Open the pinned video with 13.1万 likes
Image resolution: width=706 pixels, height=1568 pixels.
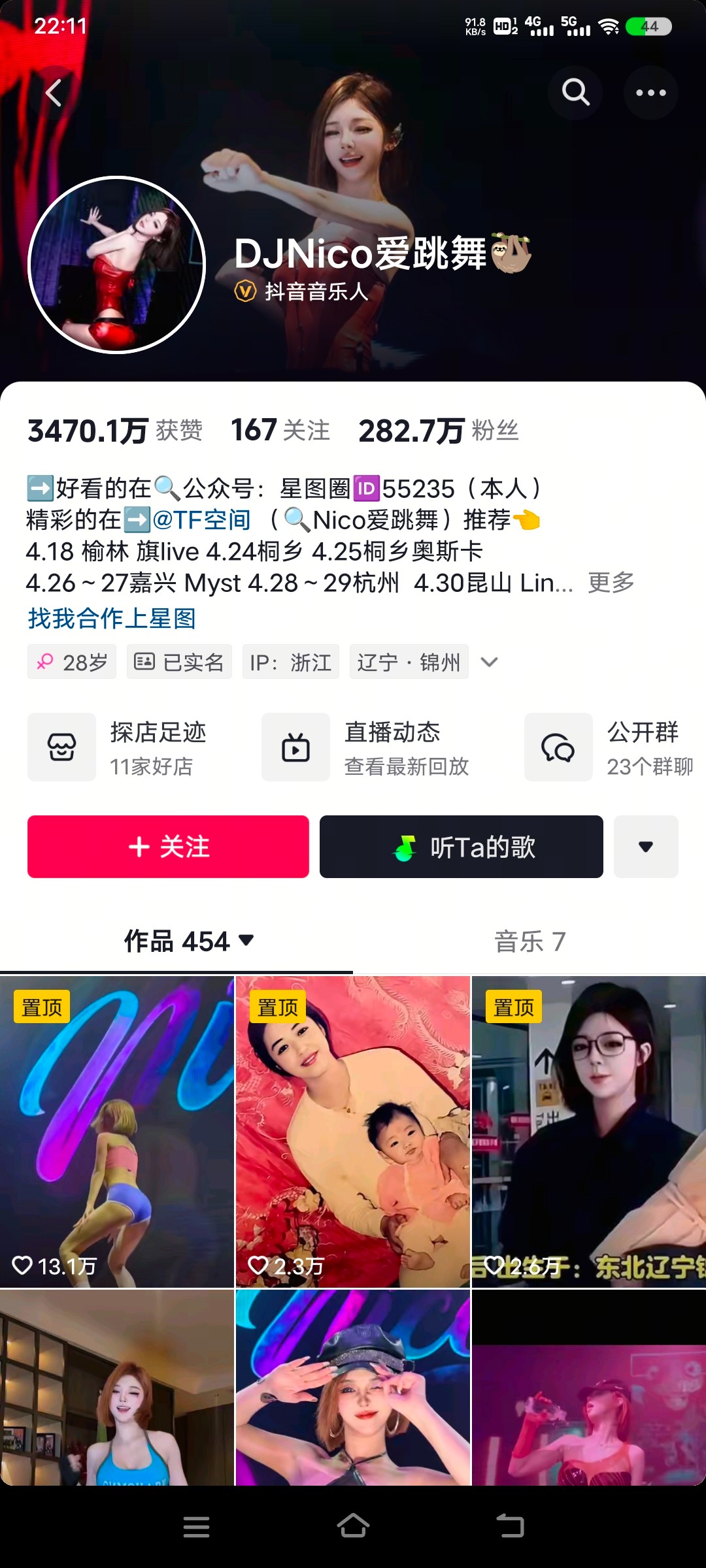point(117,1132)
